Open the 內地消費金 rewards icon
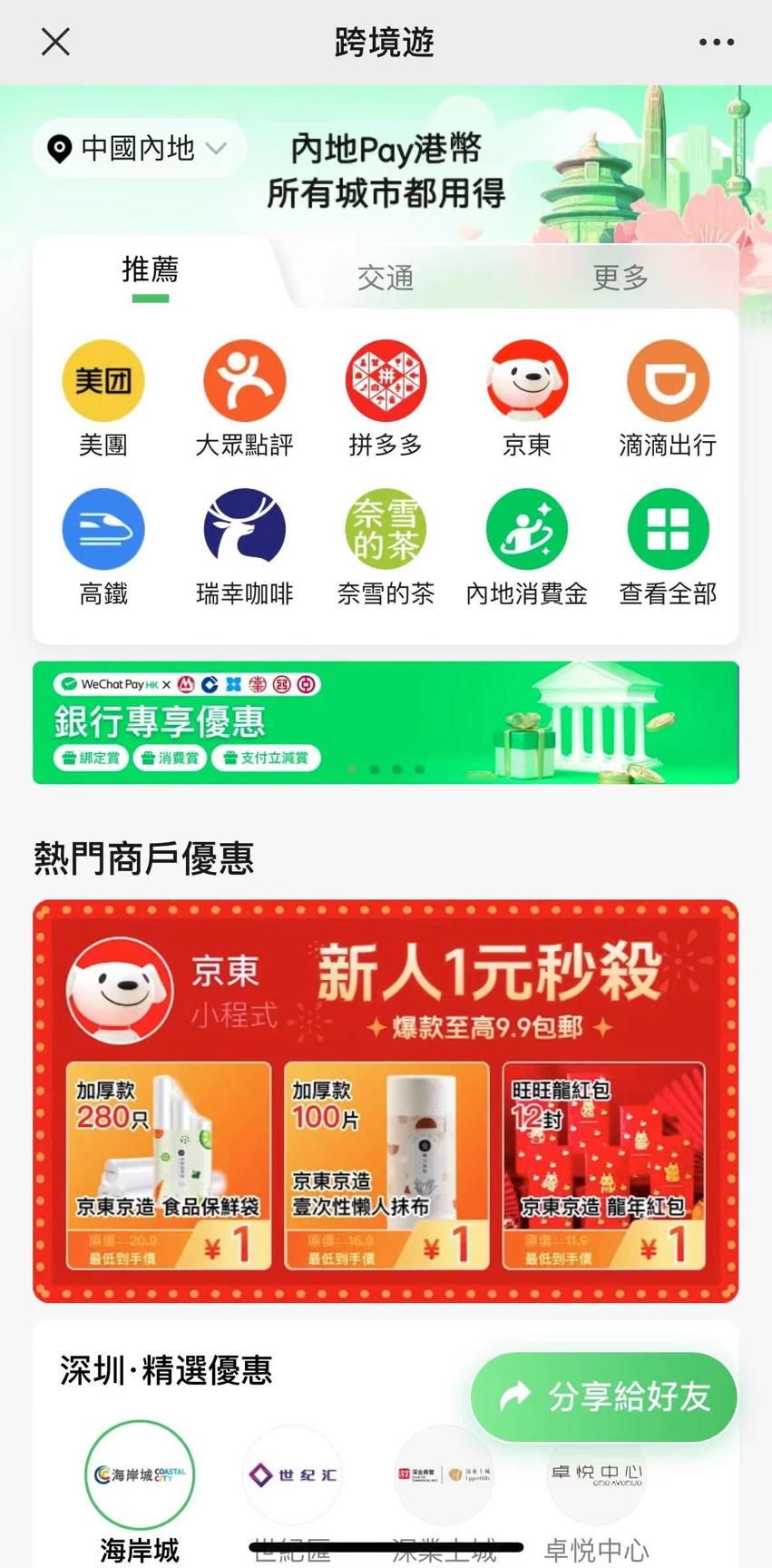The image size is (772, 1568). (526, 527)
